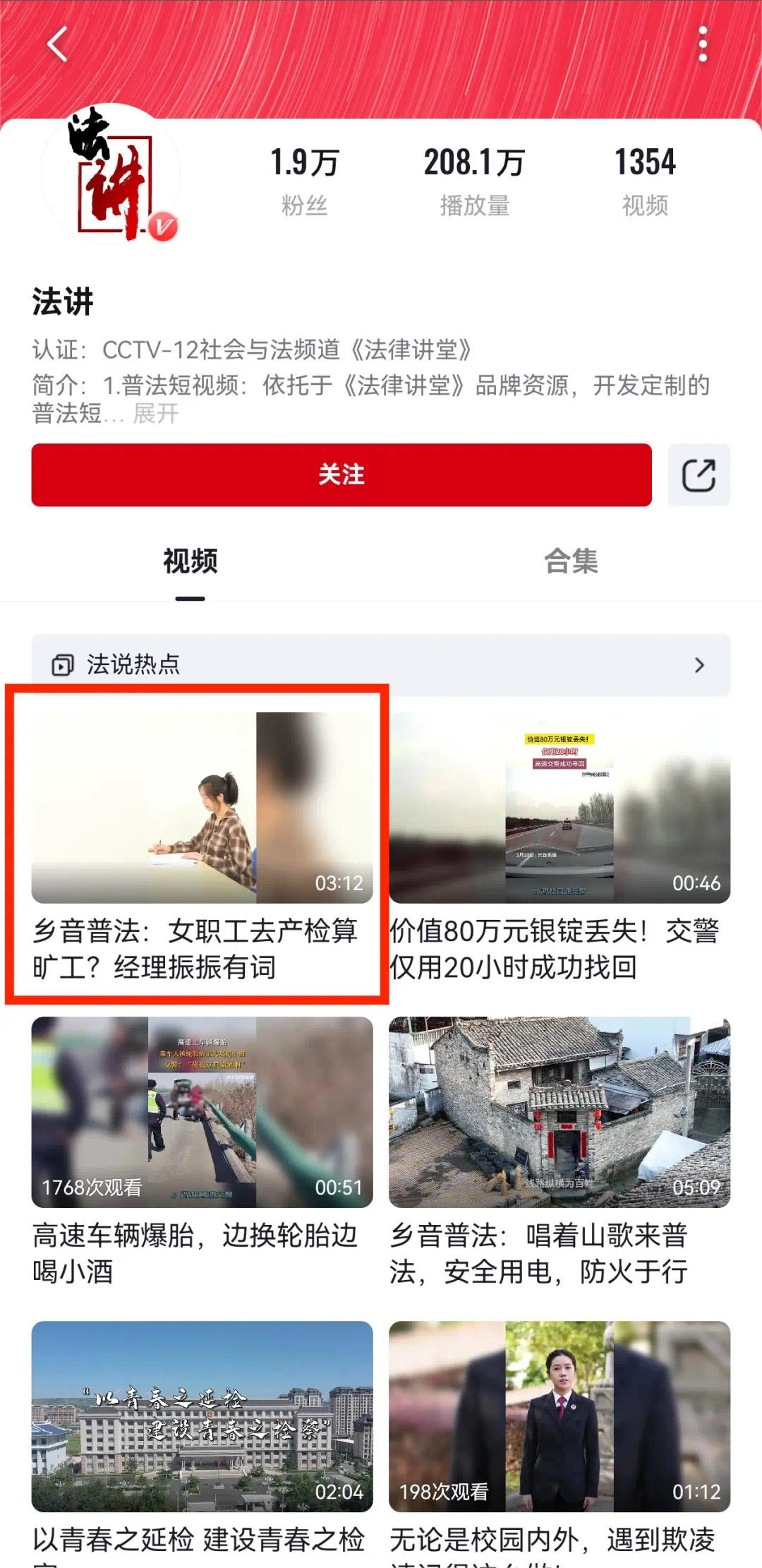
Task: Open the three-dot overflow menu
Action: click(702, 44)
